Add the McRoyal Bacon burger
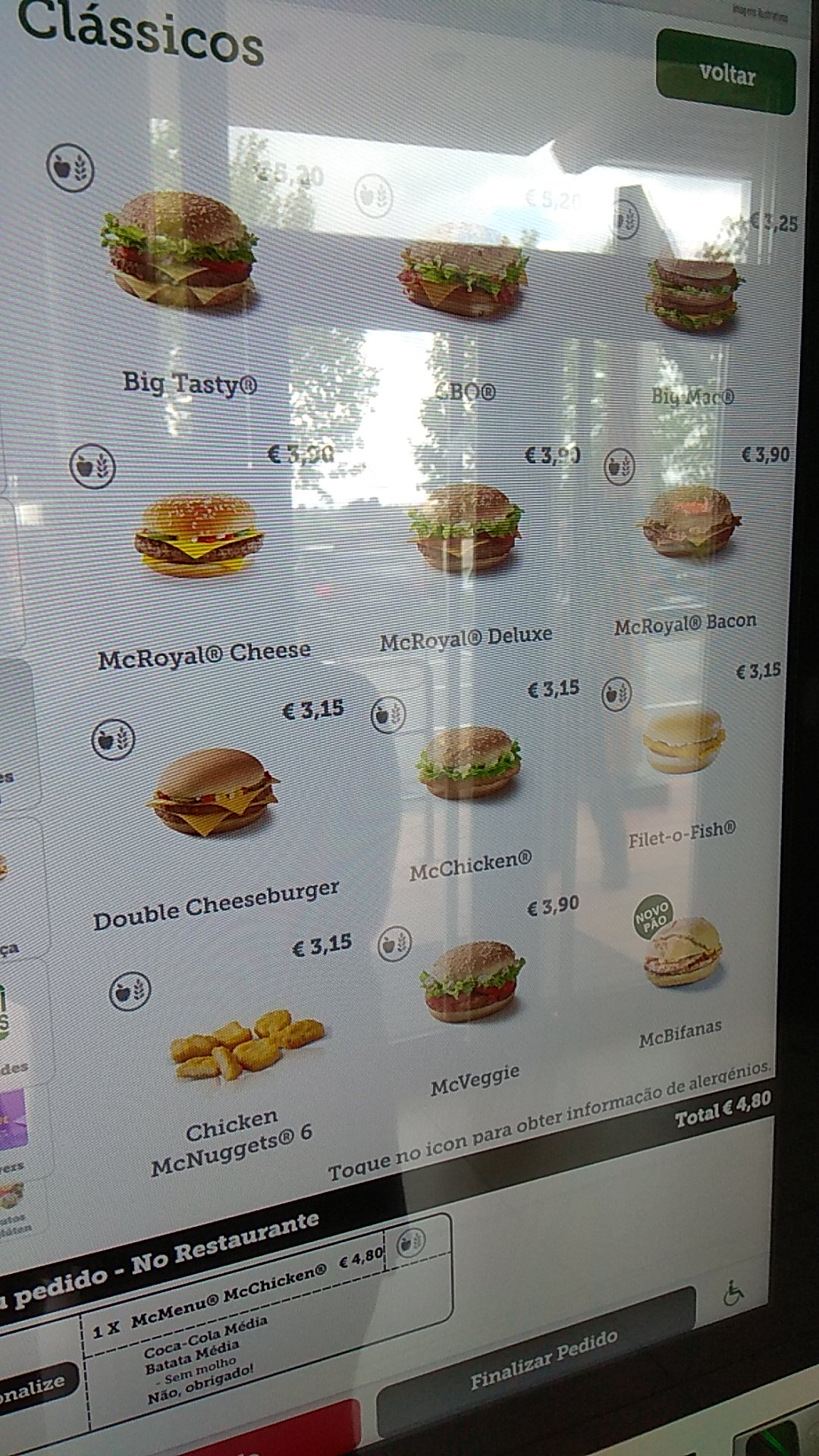The width and height of the screenshot is (819, 1456). [691, 523]
